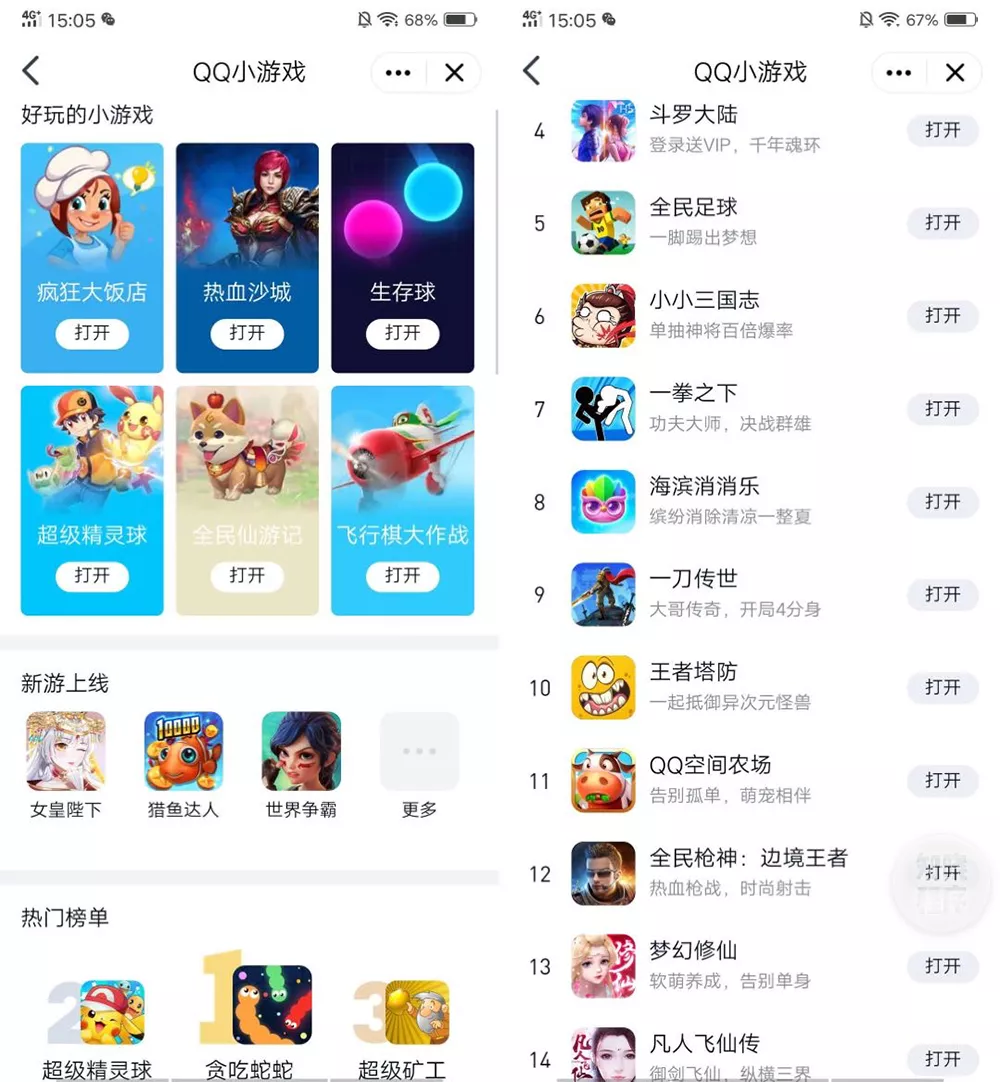Launch QQ空间农场 with 打开
Screen dimensions: 1000x1082
pos(942,780)
